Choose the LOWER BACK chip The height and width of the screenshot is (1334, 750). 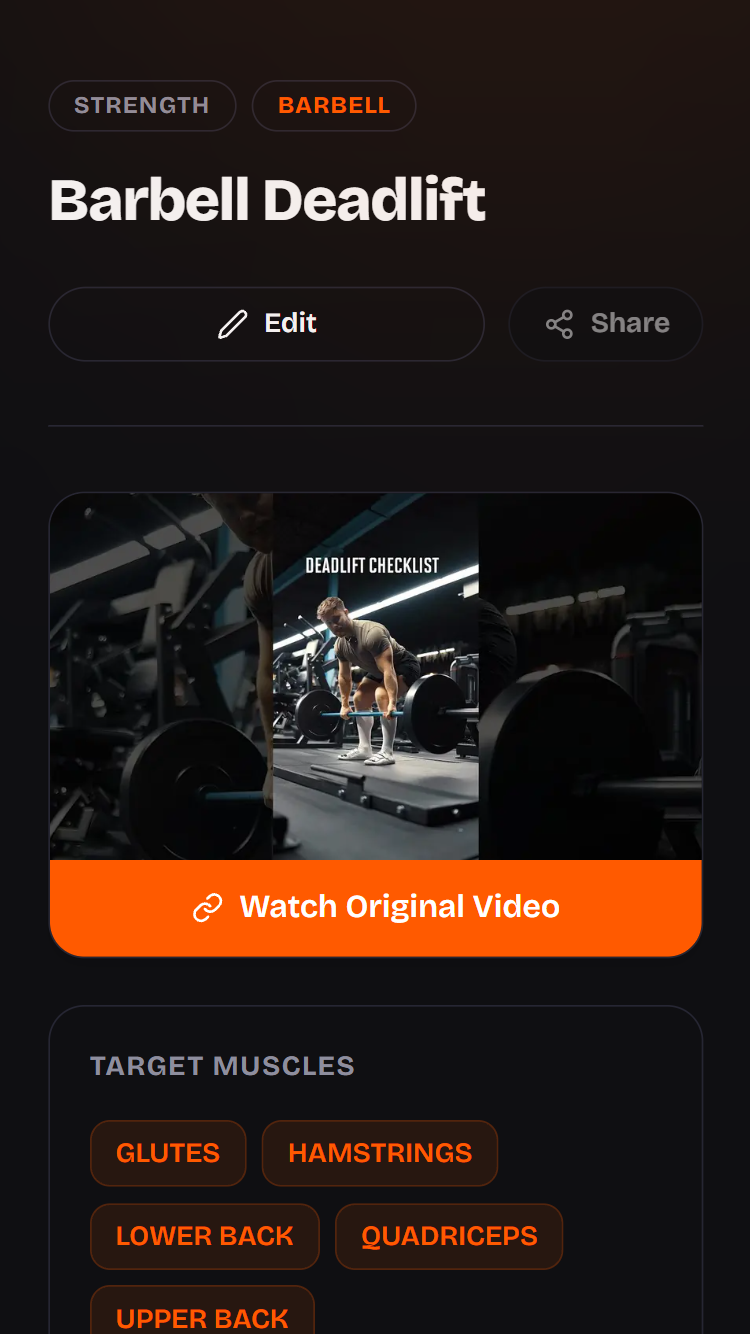205,1236
